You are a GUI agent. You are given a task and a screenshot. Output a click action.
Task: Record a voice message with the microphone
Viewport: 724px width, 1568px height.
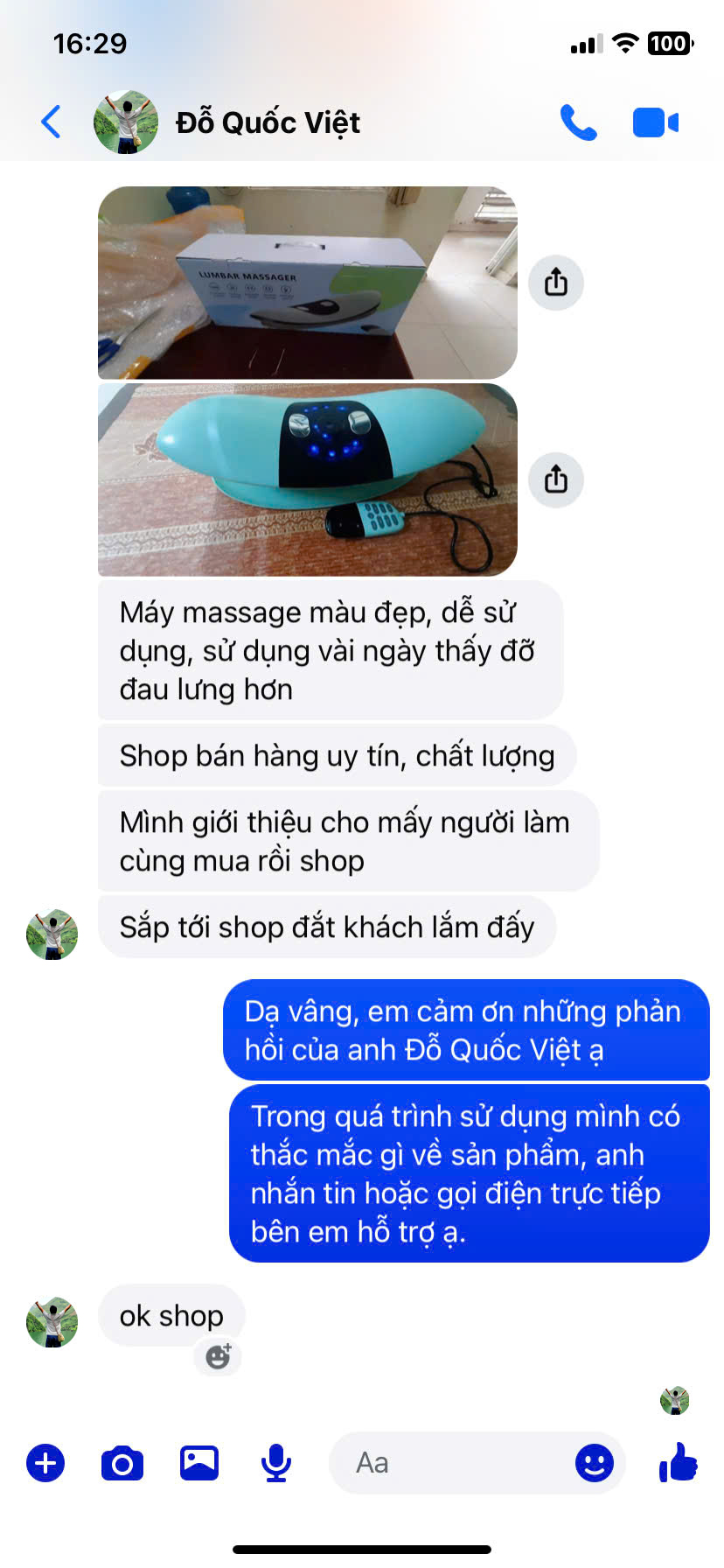coord(276,1463)
